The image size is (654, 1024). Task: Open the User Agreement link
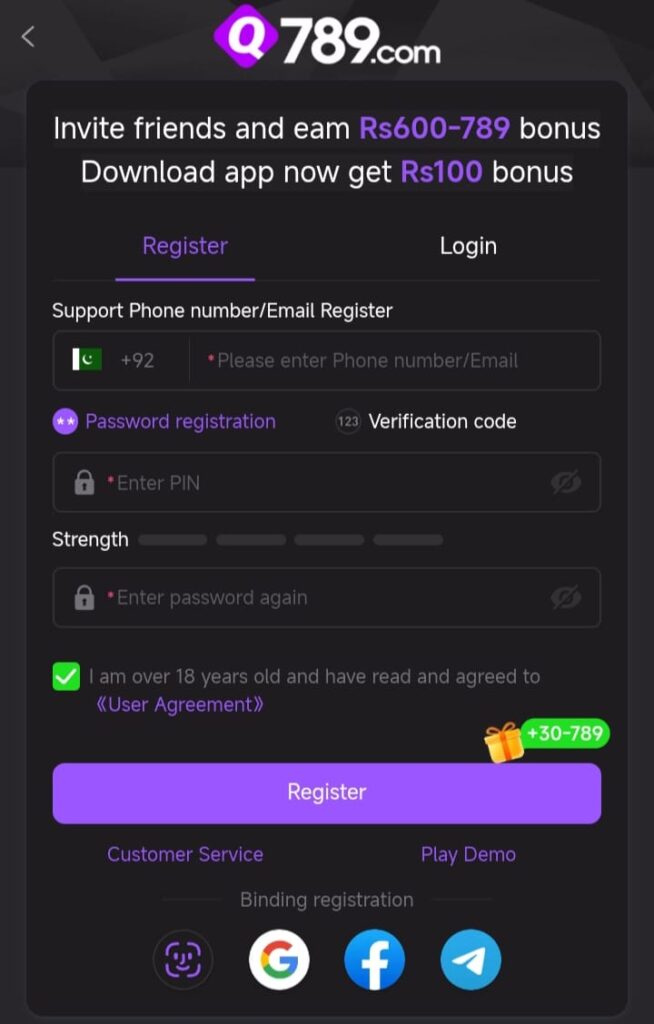point(180,705)
